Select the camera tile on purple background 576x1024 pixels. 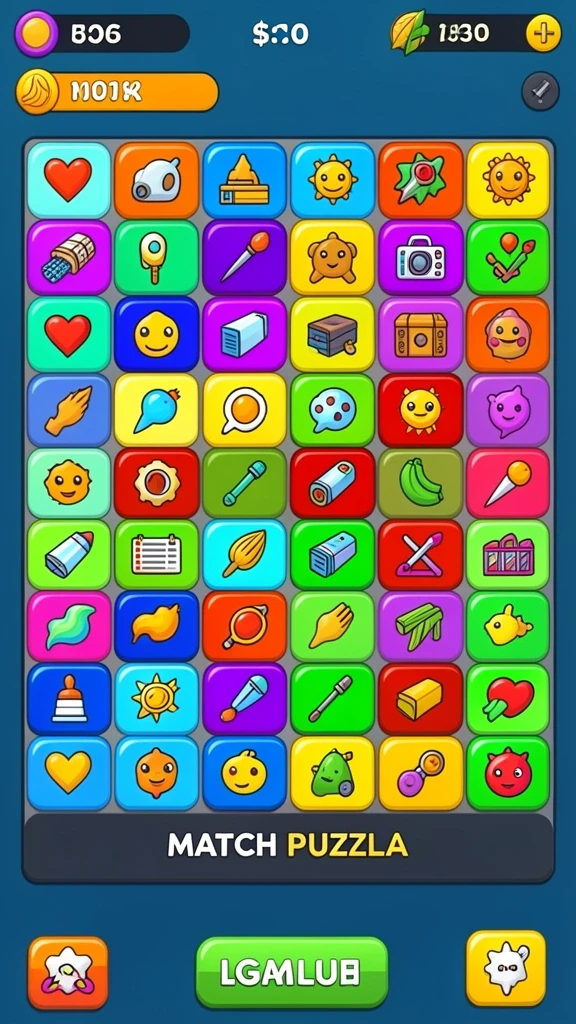point(421,257)
